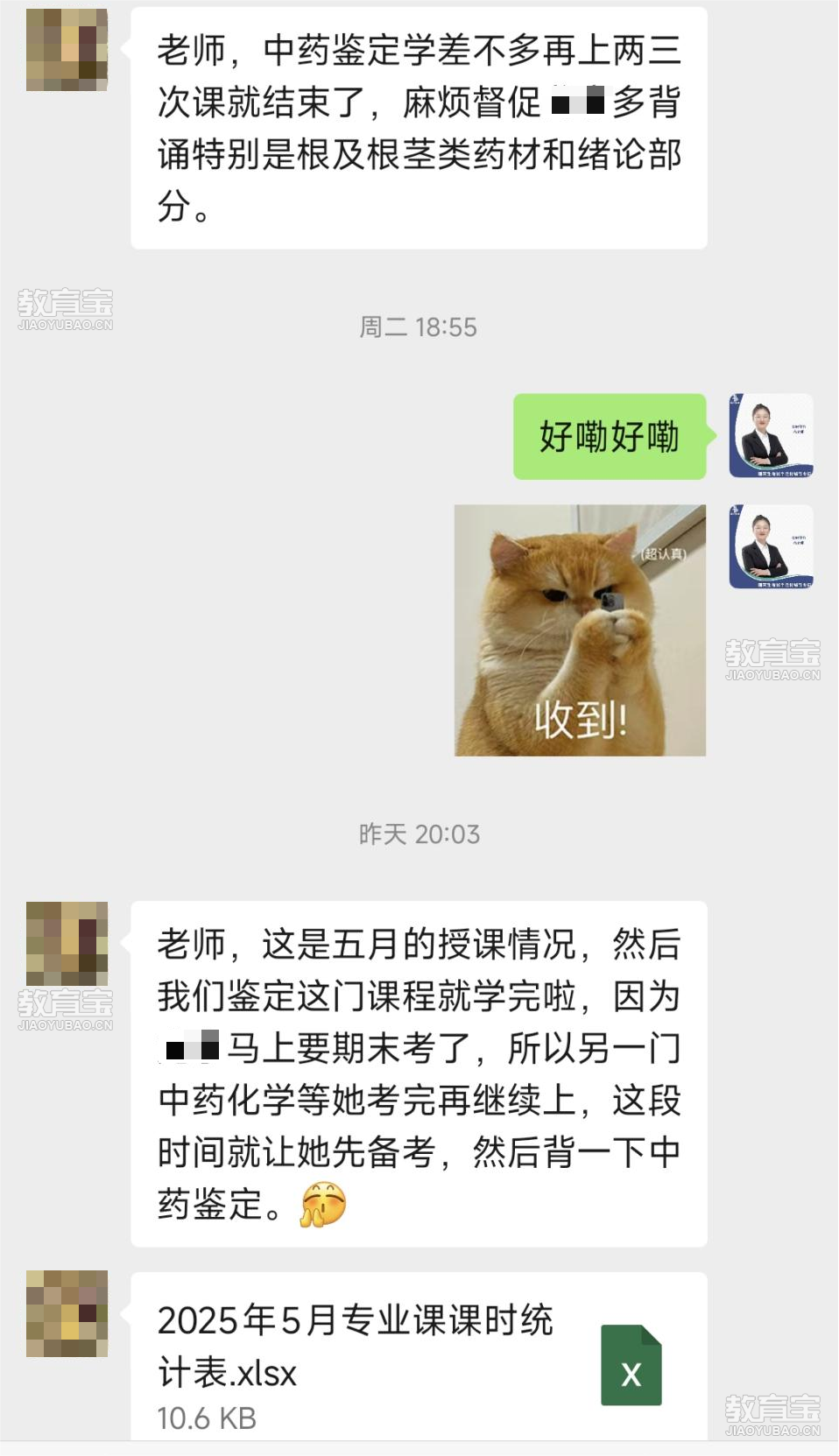Open contact avatar next to the xlsx file
Screen dimensions: 839x1456
pyautogui.click(x=67, y=1312)
